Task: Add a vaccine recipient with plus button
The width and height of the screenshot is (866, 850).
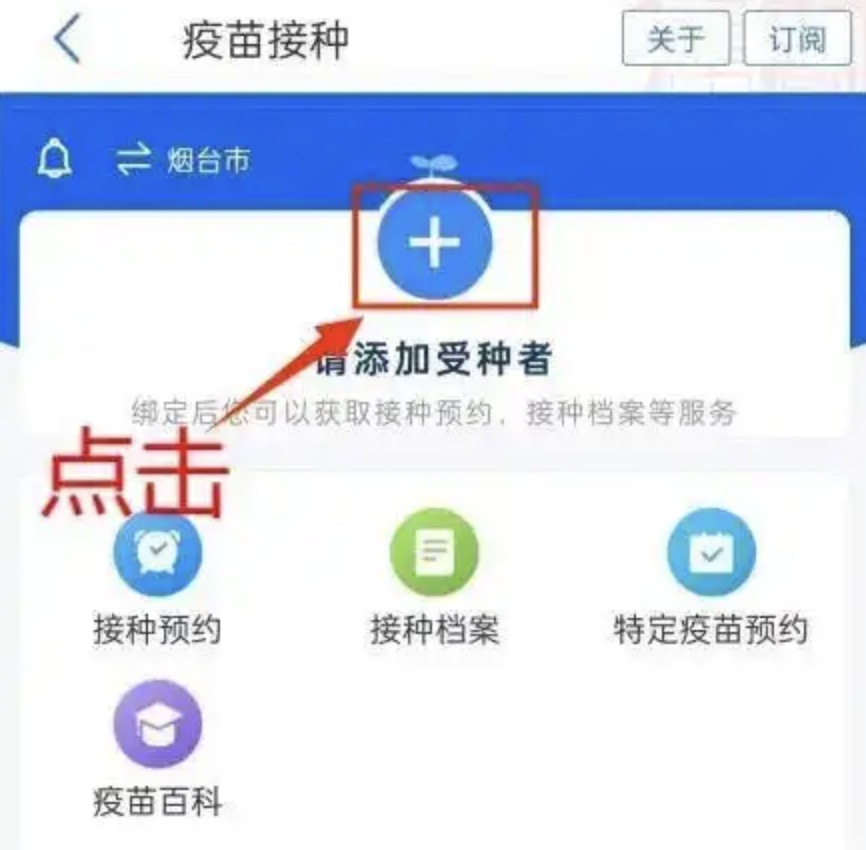Action: pos(435,244)
